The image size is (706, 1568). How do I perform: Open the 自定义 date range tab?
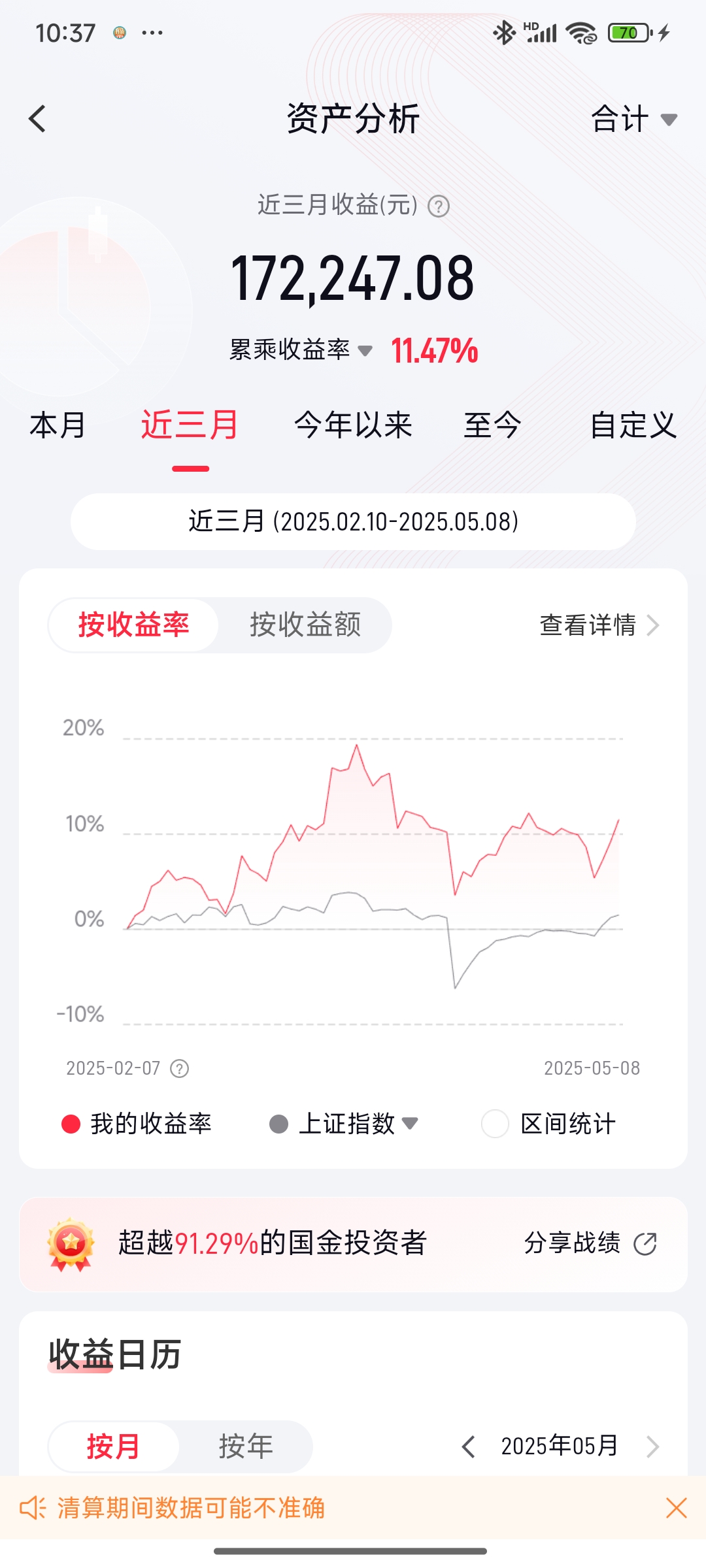632,425
